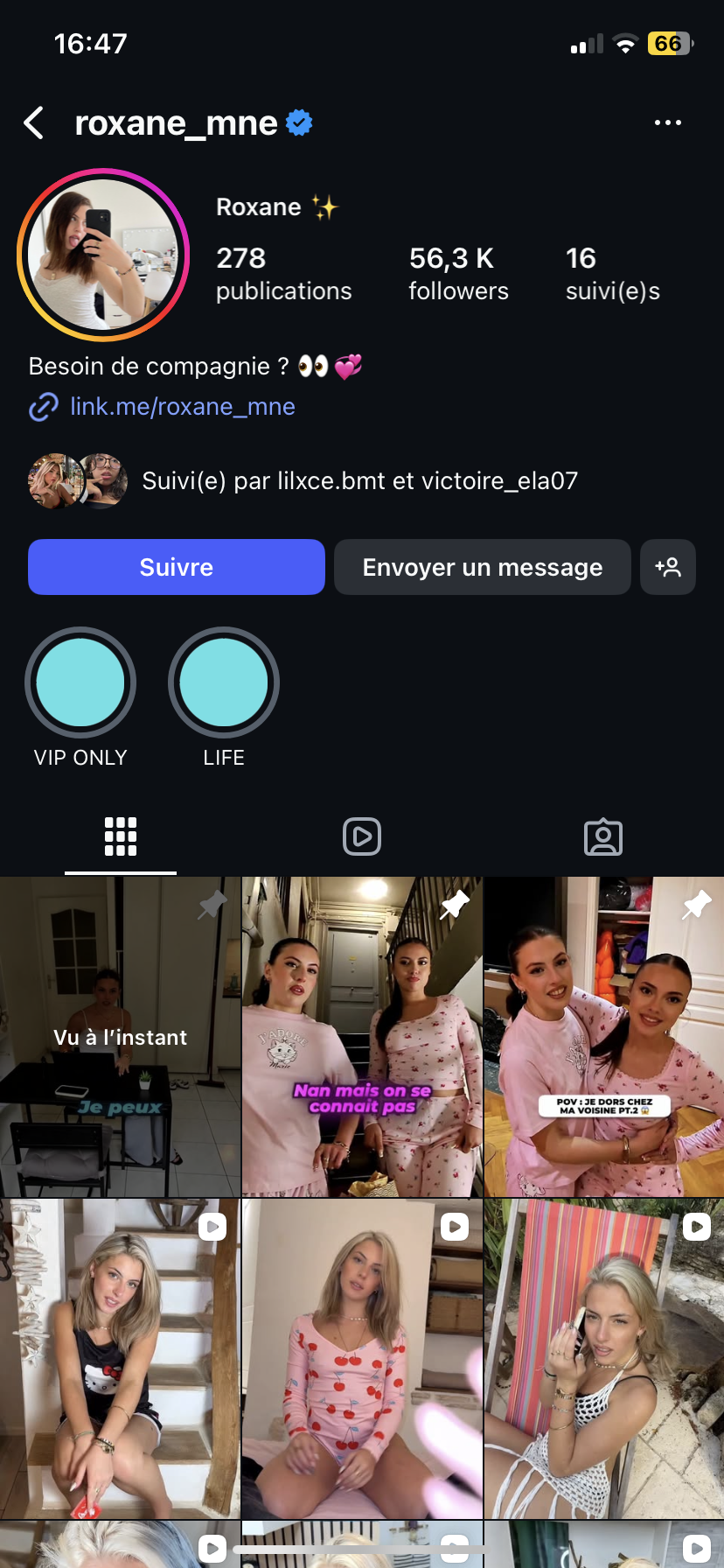
Task: Open pinned post marked Vu à l'instant
Action: [120, 1037]
